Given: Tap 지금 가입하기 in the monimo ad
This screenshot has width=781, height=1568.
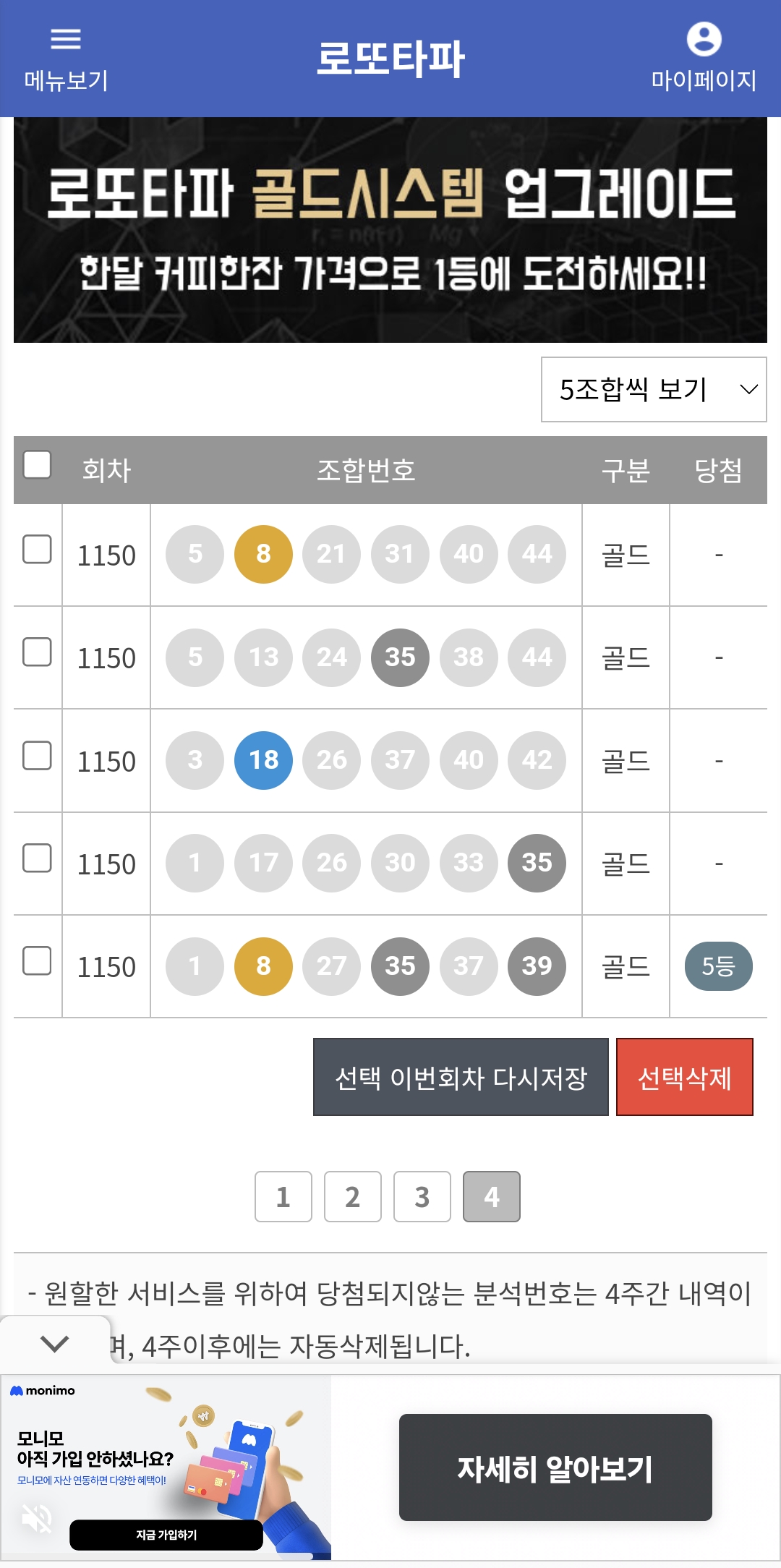Looking at the screenshot, I should pyautogui.click(x=166, y=1535).
